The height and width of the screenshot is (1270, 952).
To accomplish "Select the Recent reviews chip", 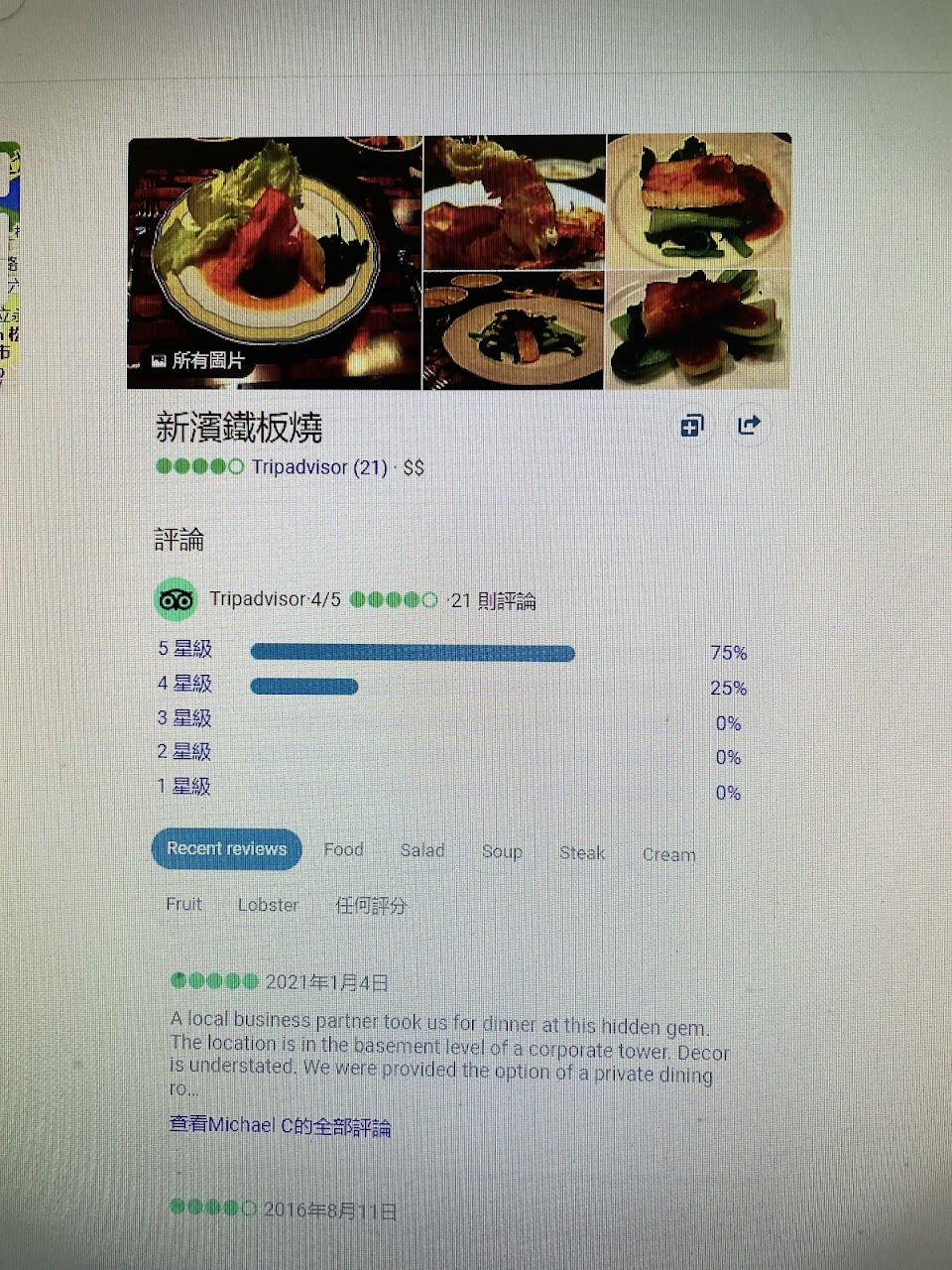I will [x=226, y=849].
